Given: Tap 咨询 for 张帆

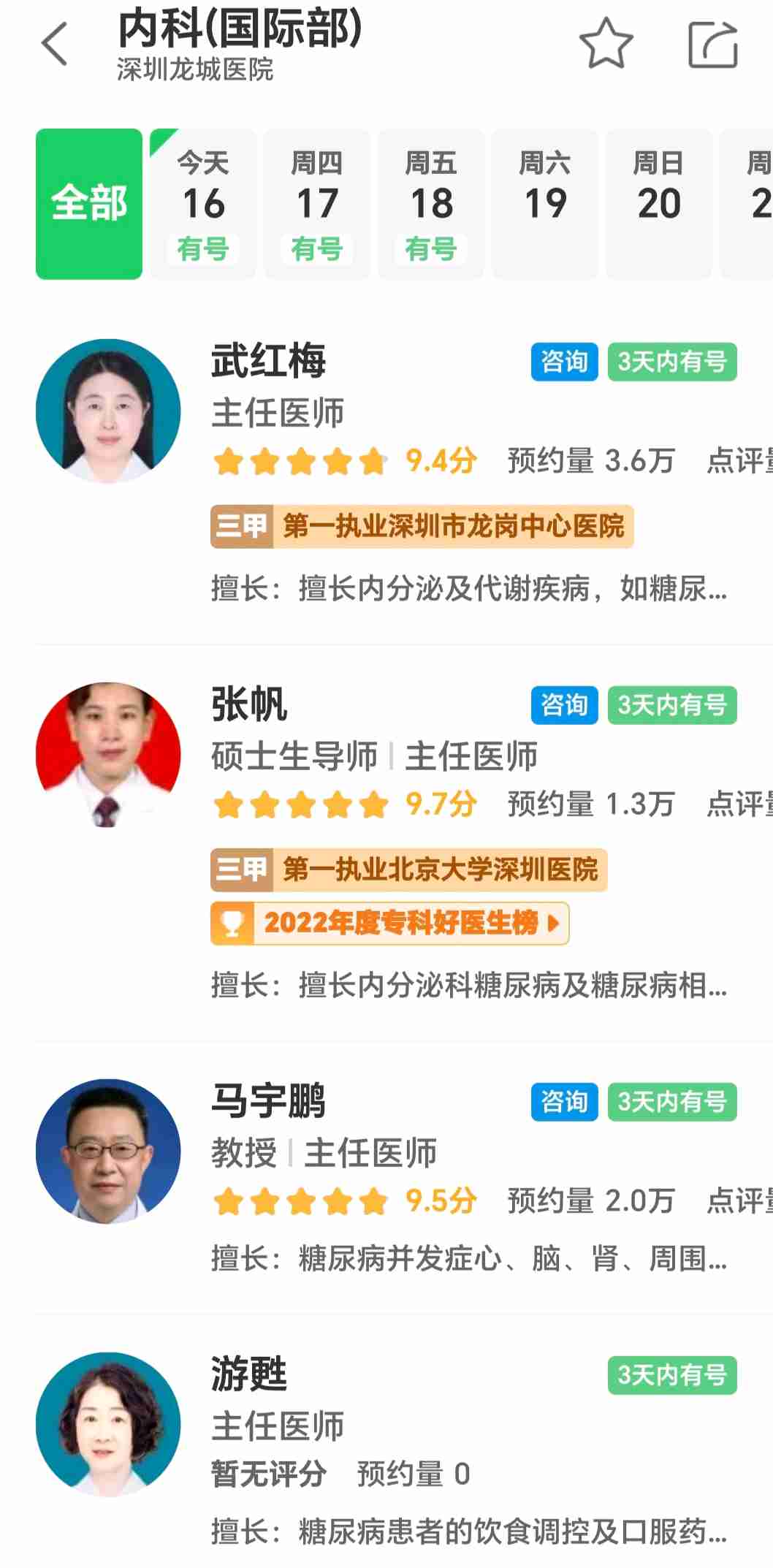Looking at the screenshot, I should tap(564, 705).
